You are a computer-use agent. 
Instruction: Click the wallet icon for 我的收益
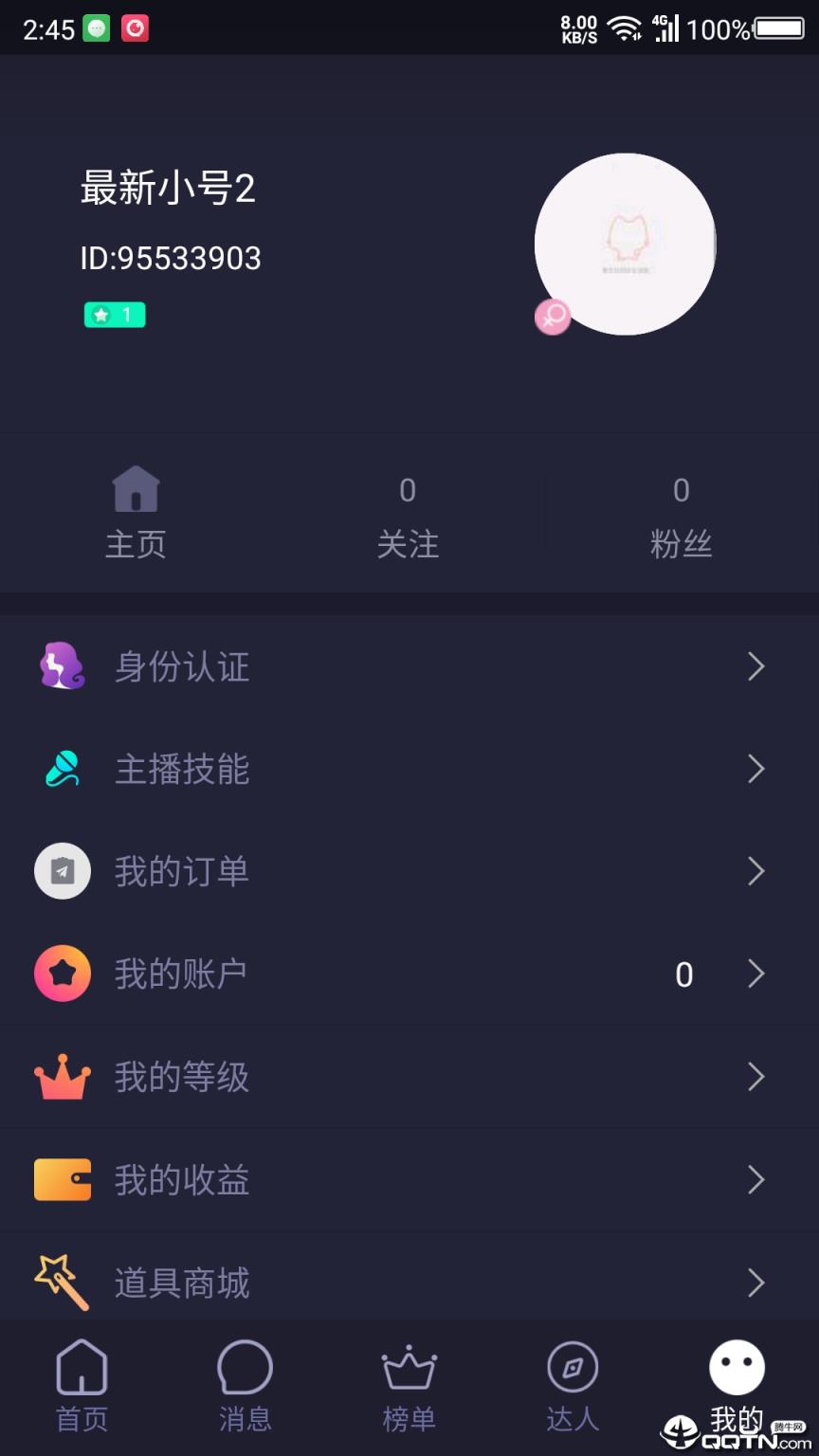coord(62,1178)
